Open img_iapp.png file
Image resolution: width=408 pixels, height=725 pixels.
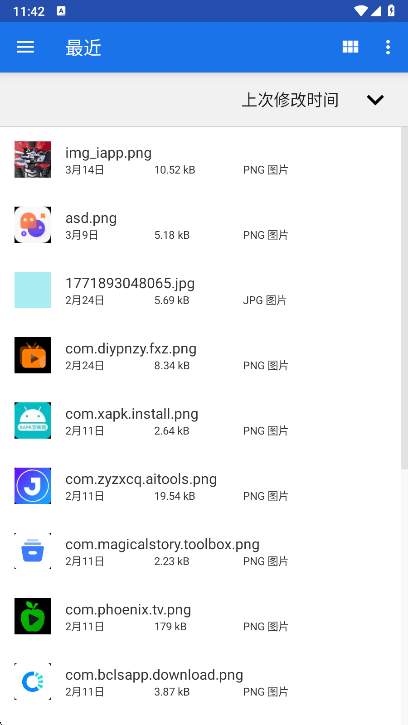pyautogui.click(x=200, y=160)
